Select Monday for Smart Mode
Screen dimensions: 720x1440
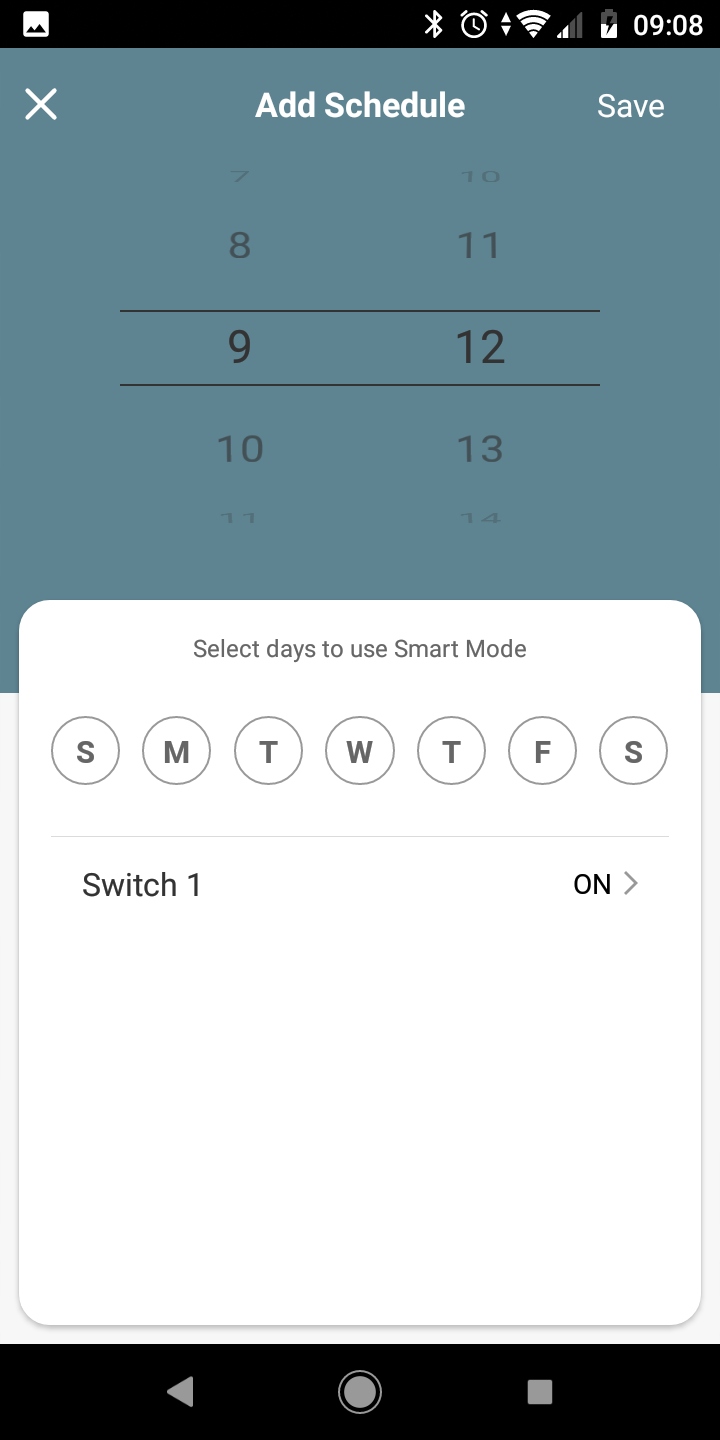(176, 751)
